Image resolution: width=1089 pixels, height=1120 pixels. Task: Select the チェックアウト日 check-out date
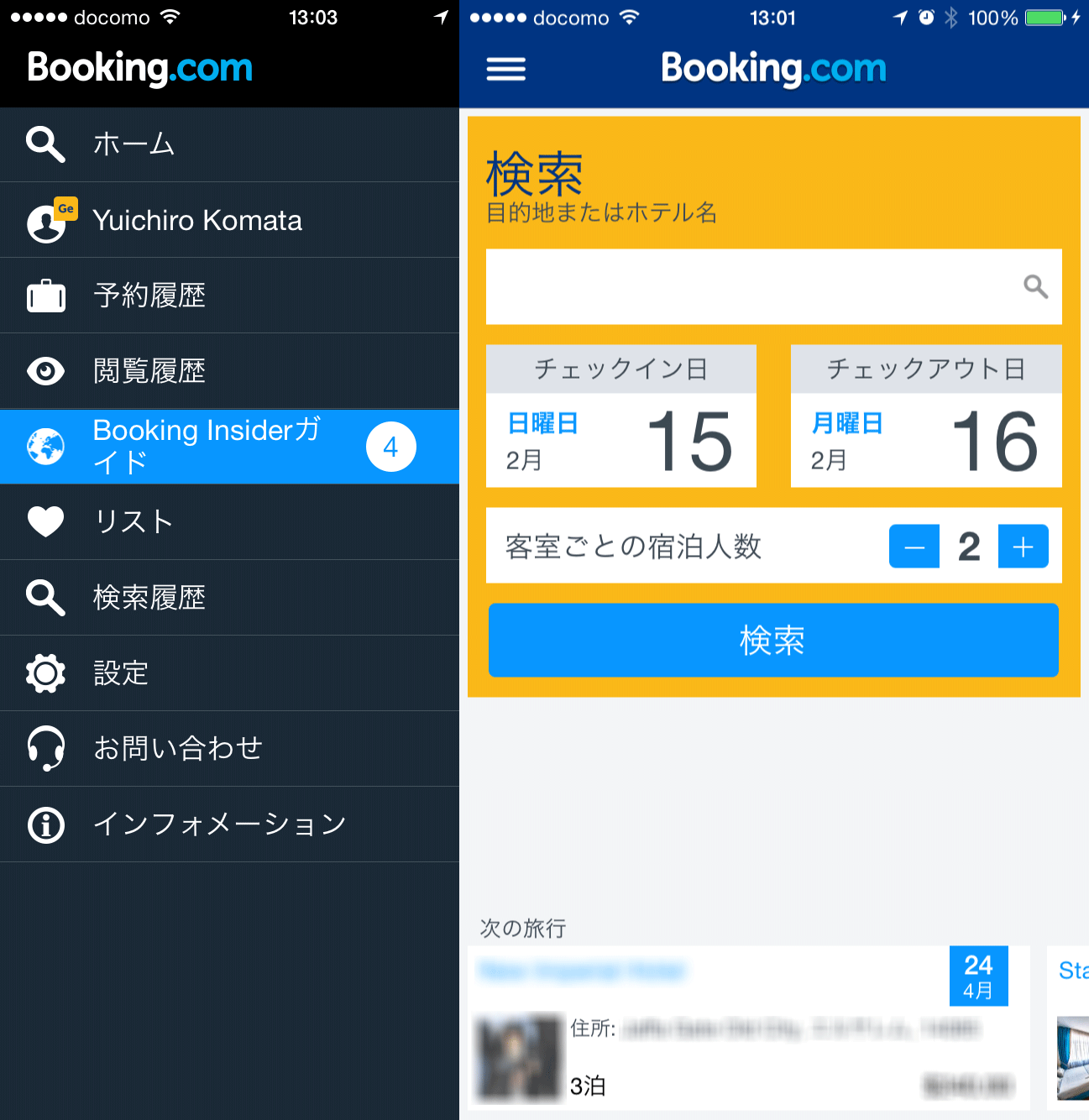[926, 417]
